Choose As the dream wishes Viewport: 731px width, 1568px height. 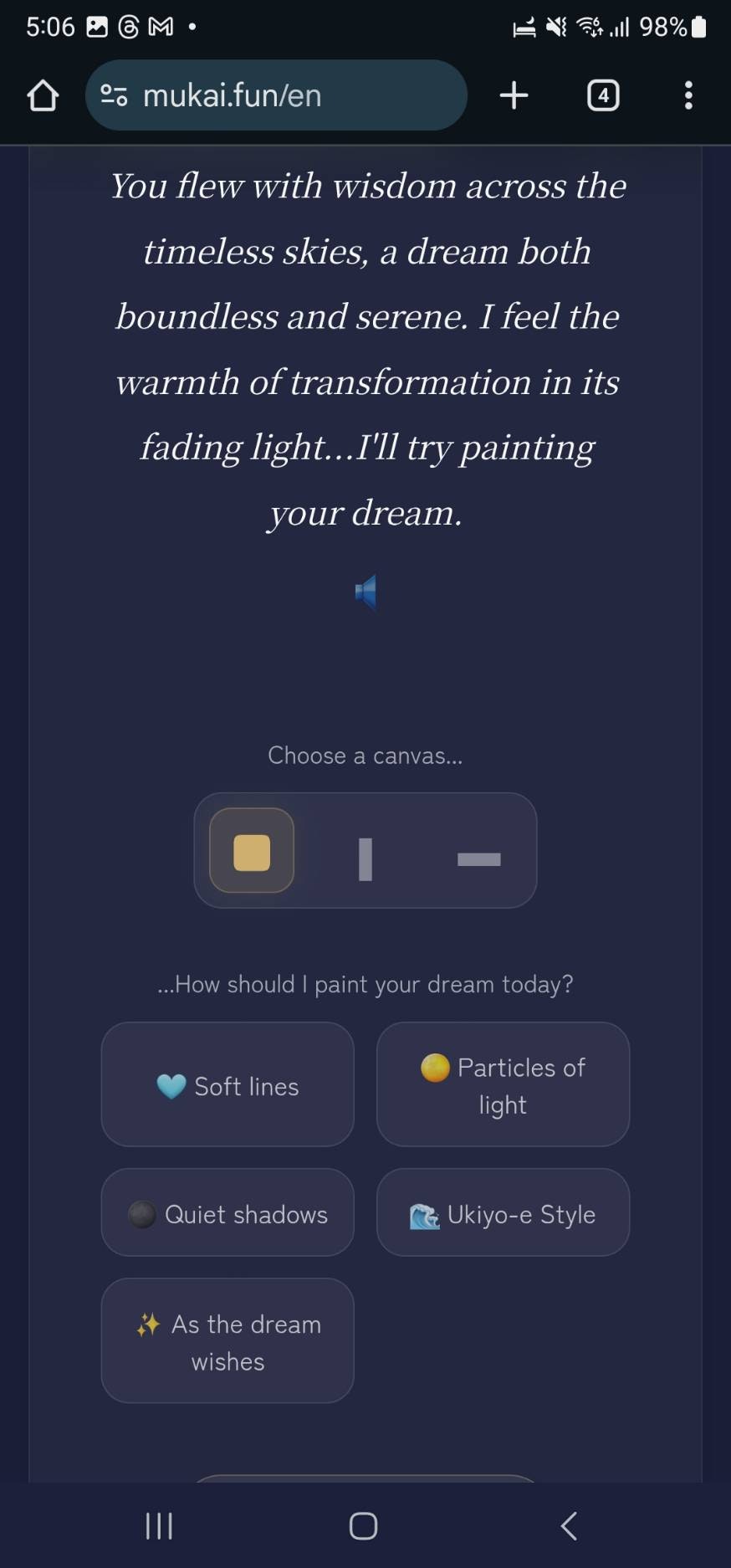pos(227,1340)
